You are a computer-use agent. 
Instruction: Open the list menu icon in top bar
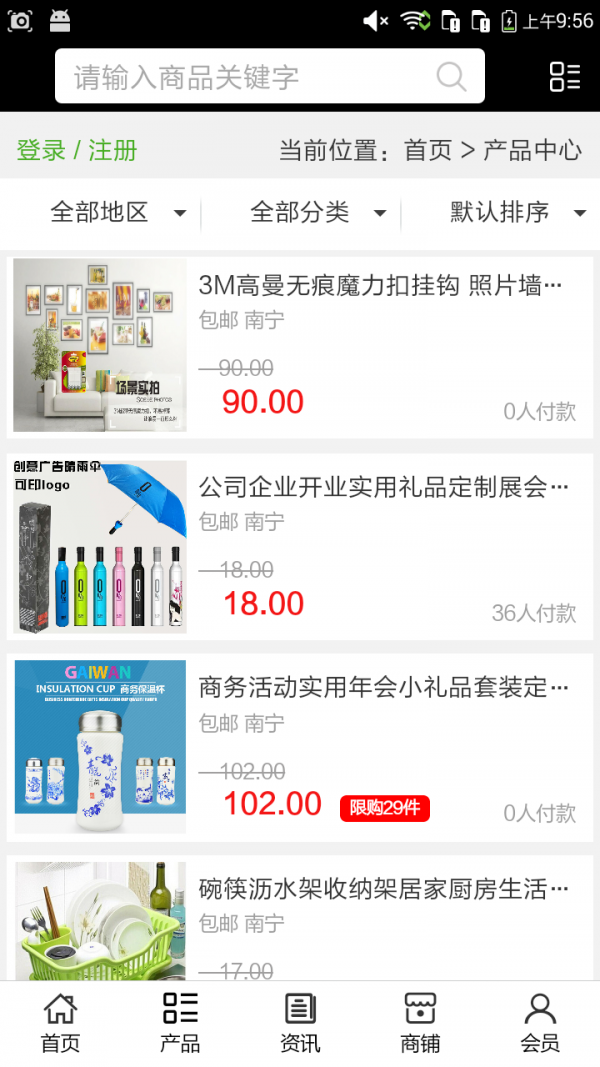click(x=565, y=76)
